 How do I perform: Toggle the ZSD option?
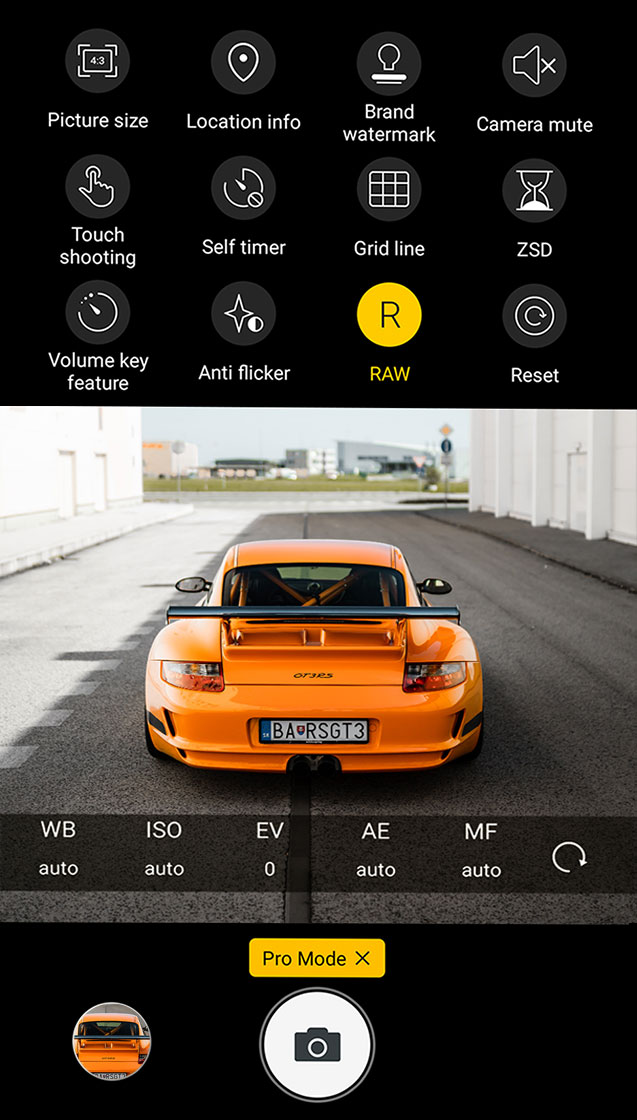click(x=534, y=189)
